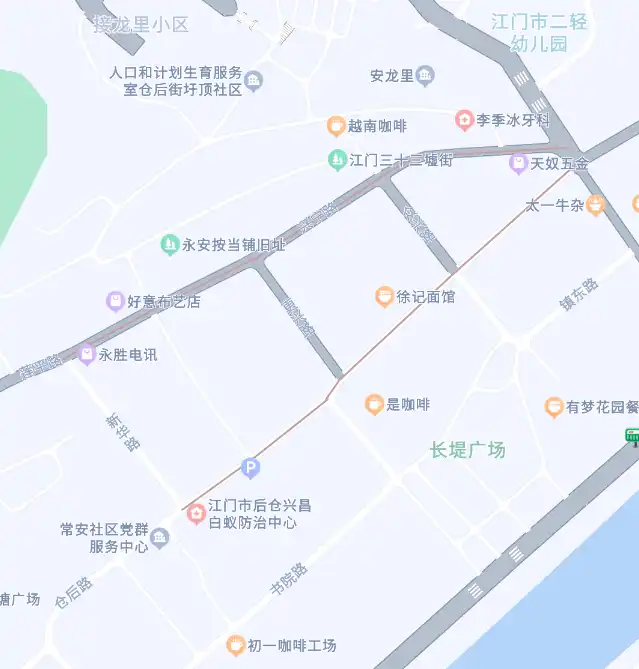The height and width of the screenshot is (669, 639).
Task: Select the 李季冰牙科 dental clinic marker
Action: [x=464, y=120]
